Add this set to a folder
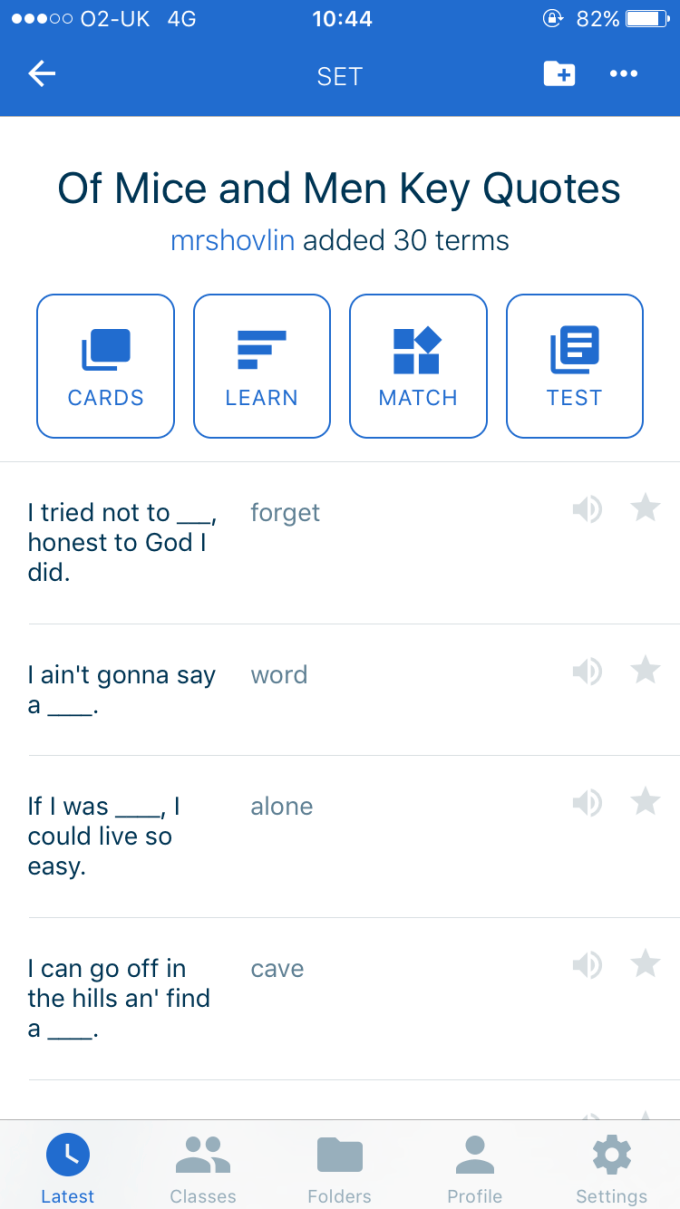 coord(559,74)
